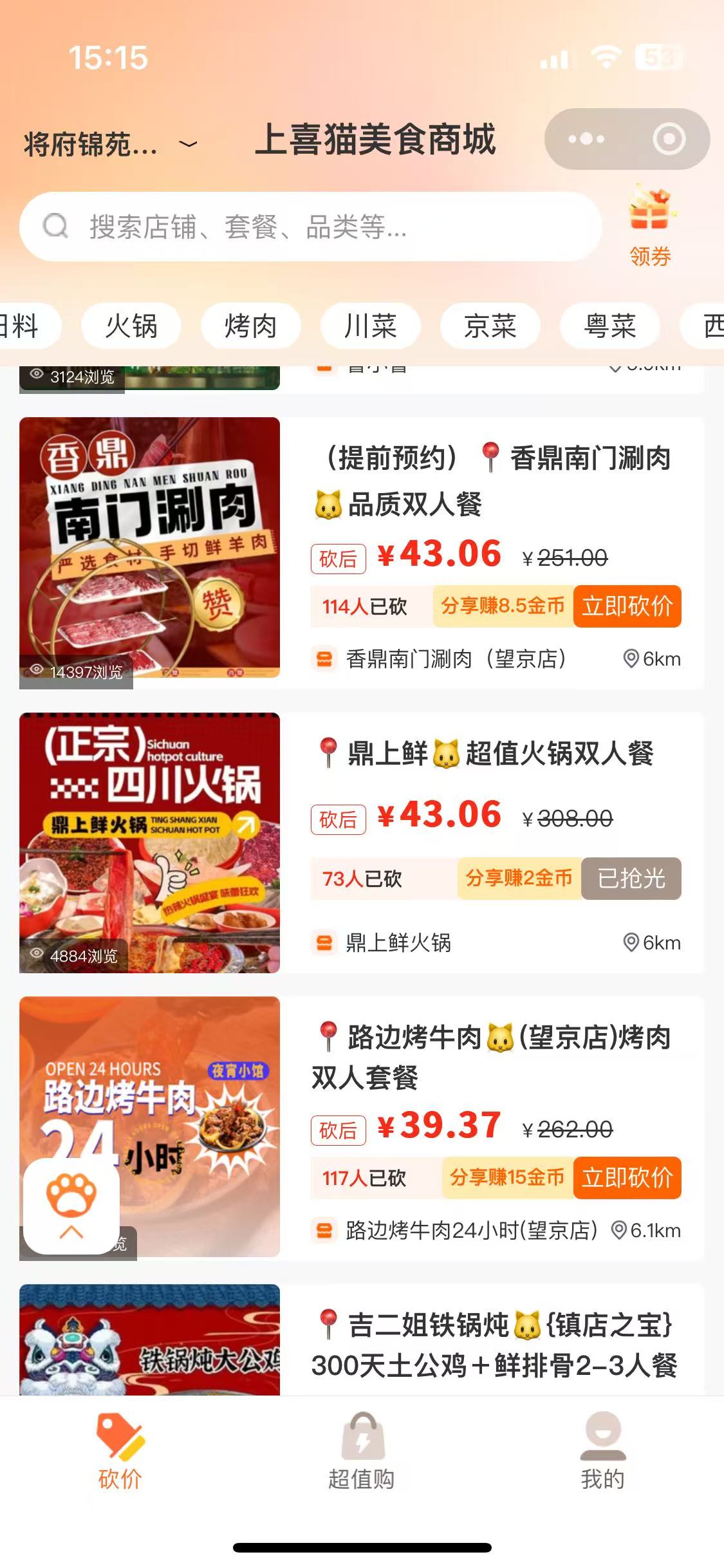Screen dimensions: 724x1568
Task: Tap 立即砍价 for 路边烤牛肉 deal
Action: click(x=627, y=1177)
